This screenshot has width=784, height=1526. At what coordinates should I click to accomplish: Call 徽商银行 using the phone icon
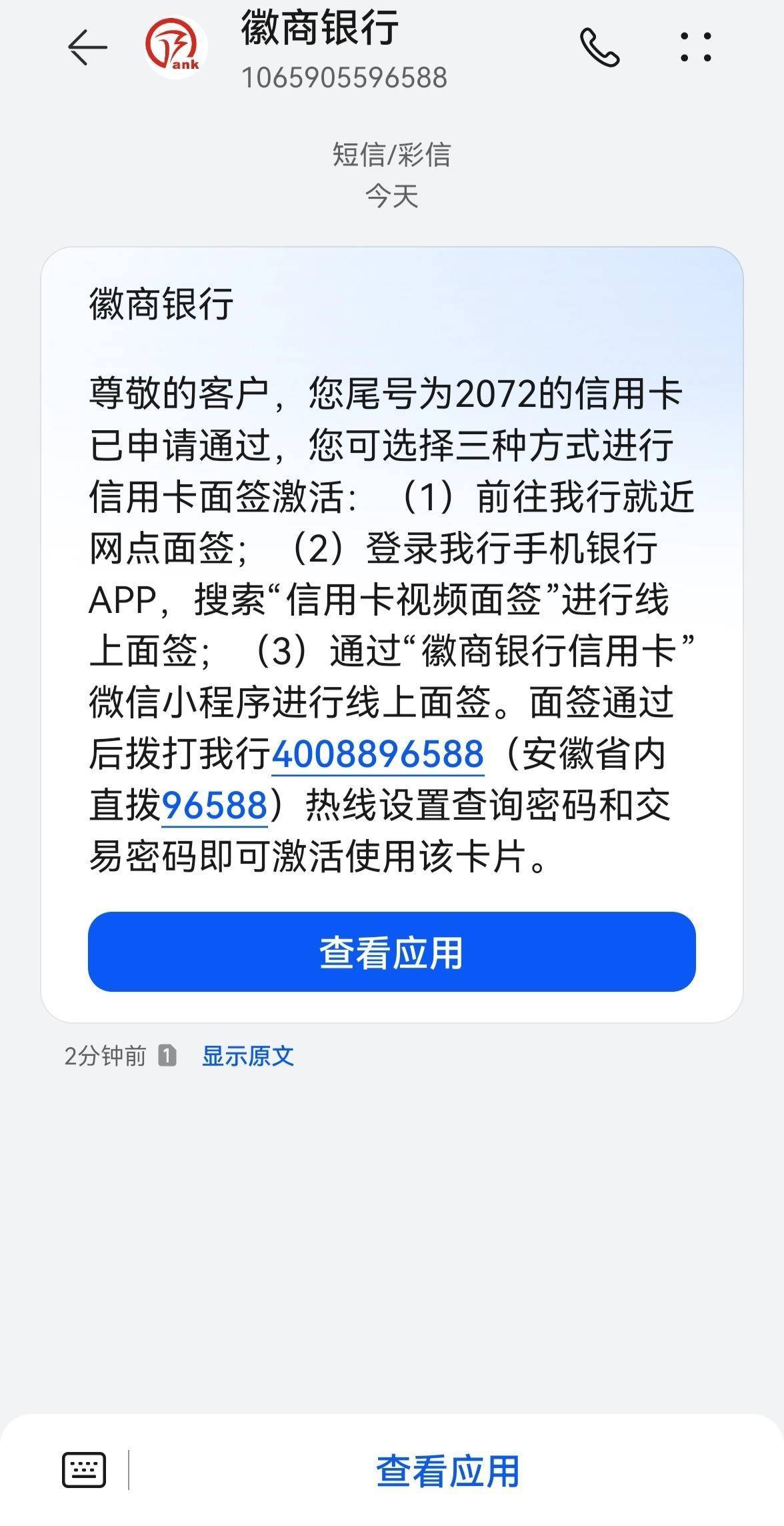[599, 47]
